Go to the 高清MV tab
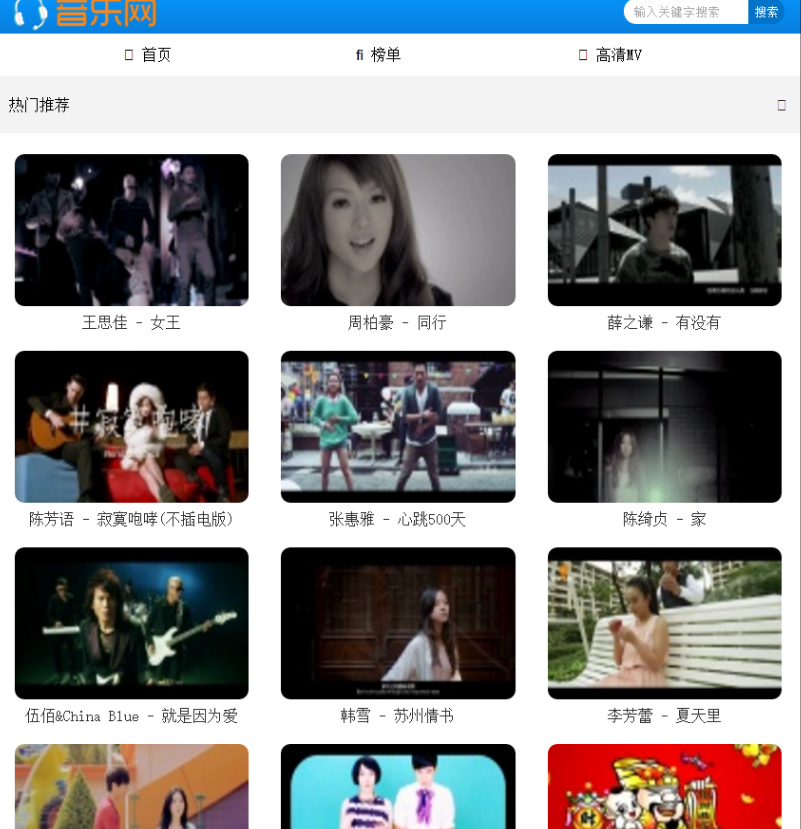This screenshot has height=829, width=801. (610, 55)
